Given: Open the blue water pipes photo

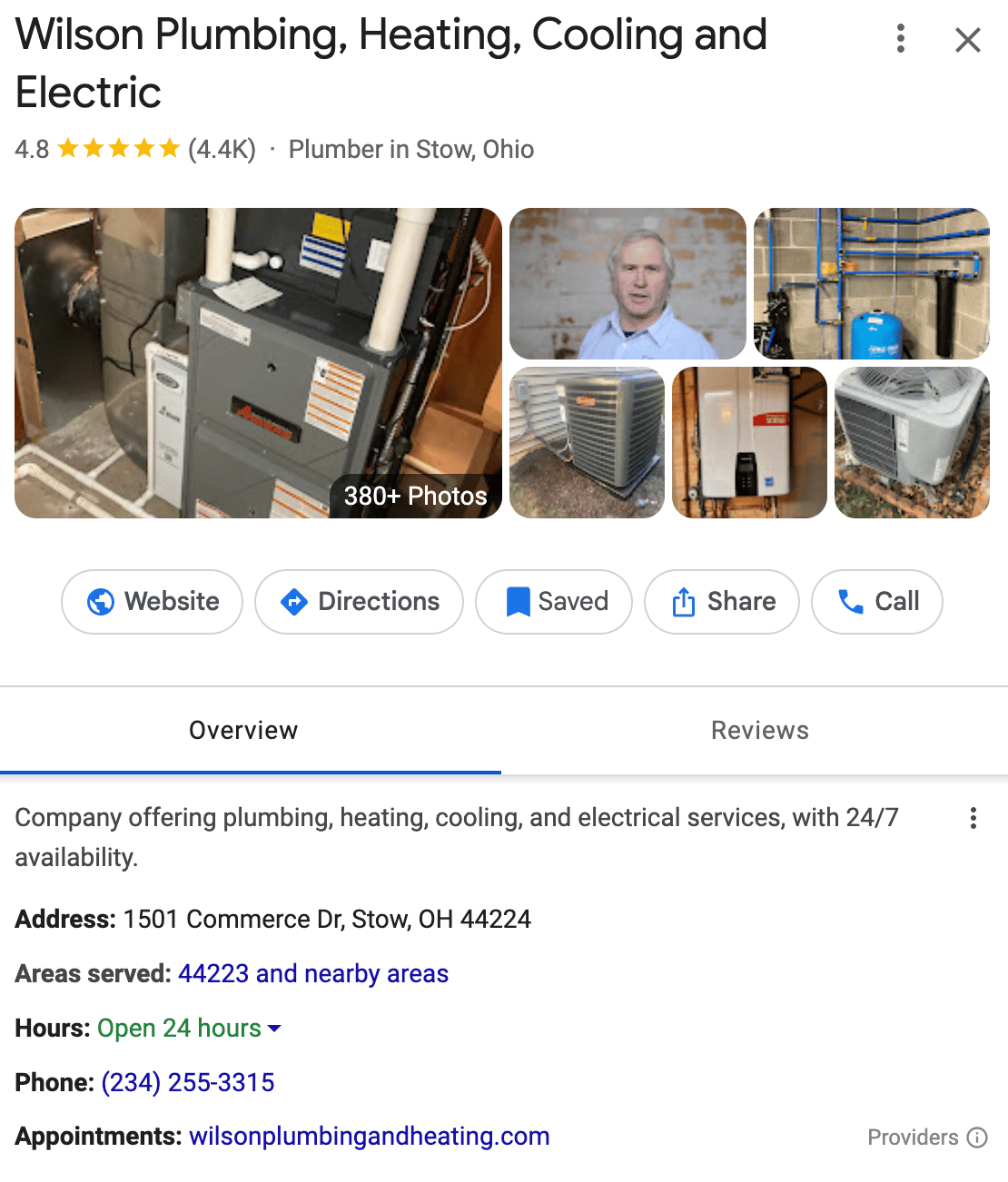Looking at the screenshot, I should 872,284.
